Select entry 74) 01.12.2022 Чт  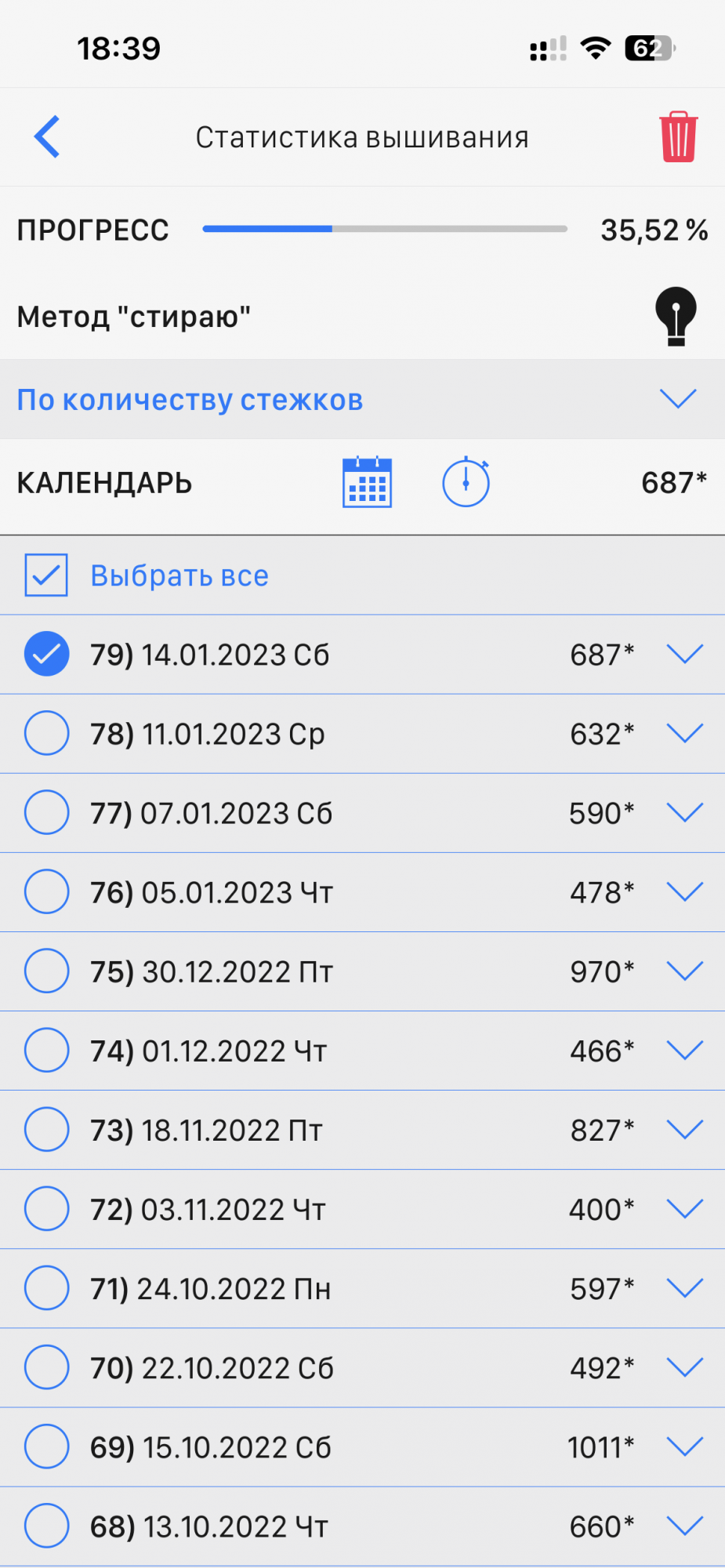coord(47,1051)
